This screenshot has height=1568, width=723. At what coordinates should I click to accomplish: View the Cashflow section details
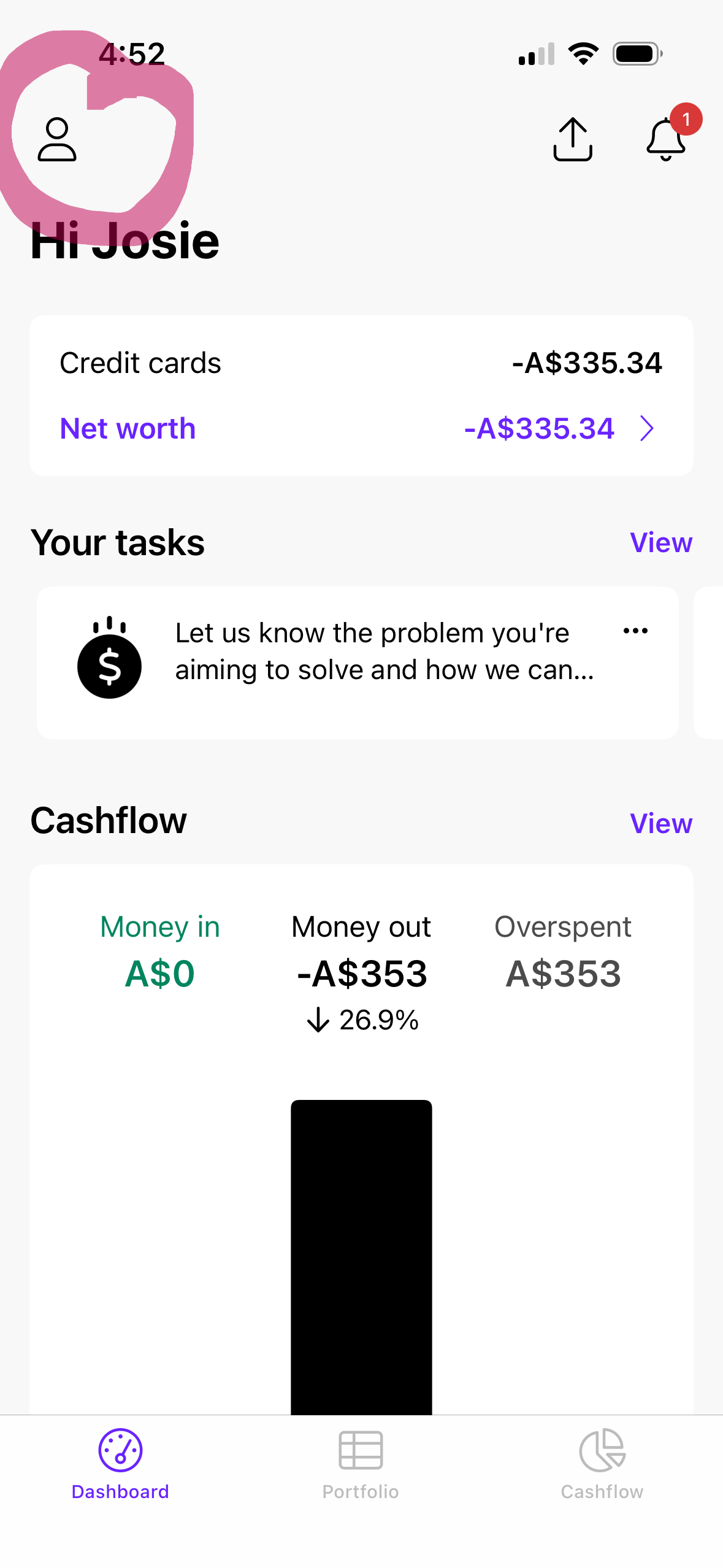660,824
